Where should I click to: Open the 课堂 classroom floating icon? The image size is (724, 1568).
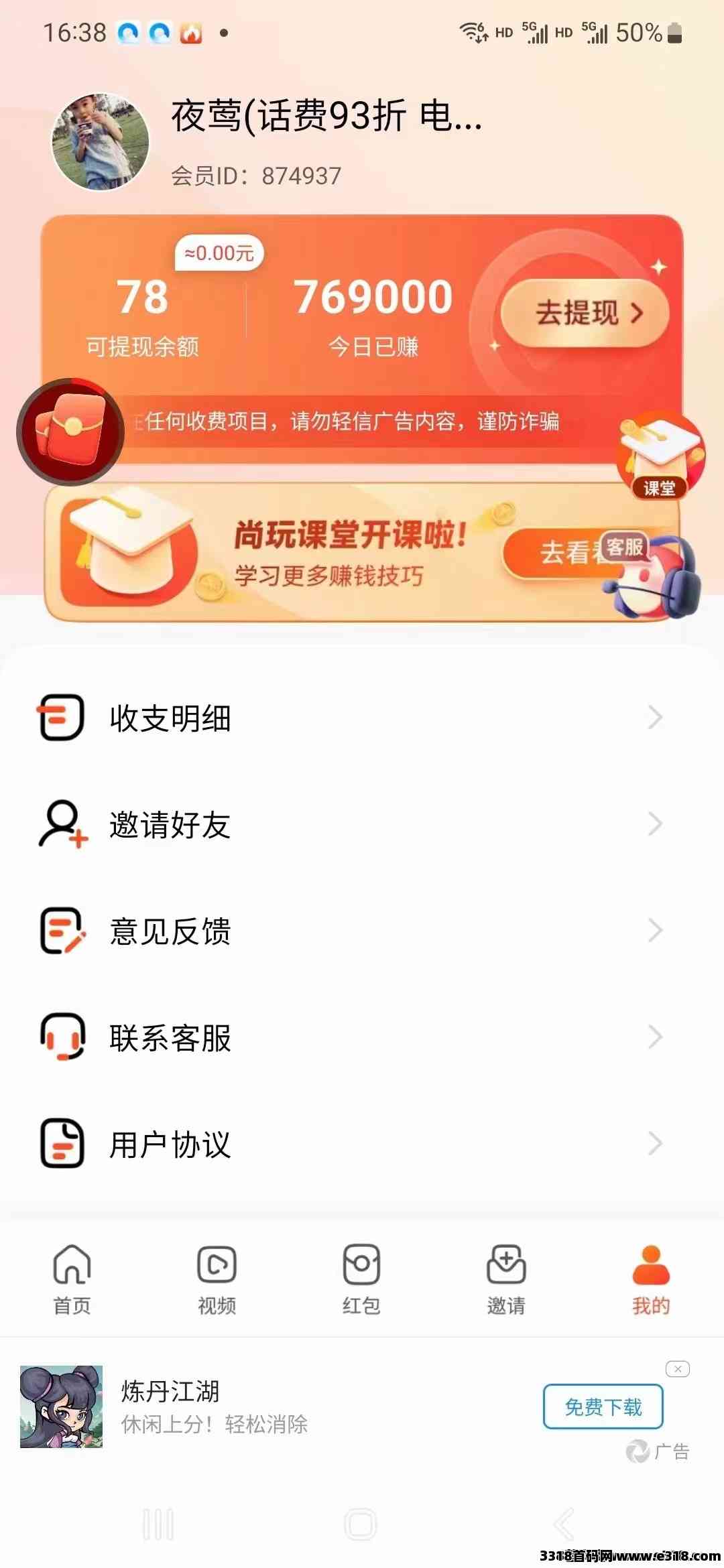click(660, 456)
